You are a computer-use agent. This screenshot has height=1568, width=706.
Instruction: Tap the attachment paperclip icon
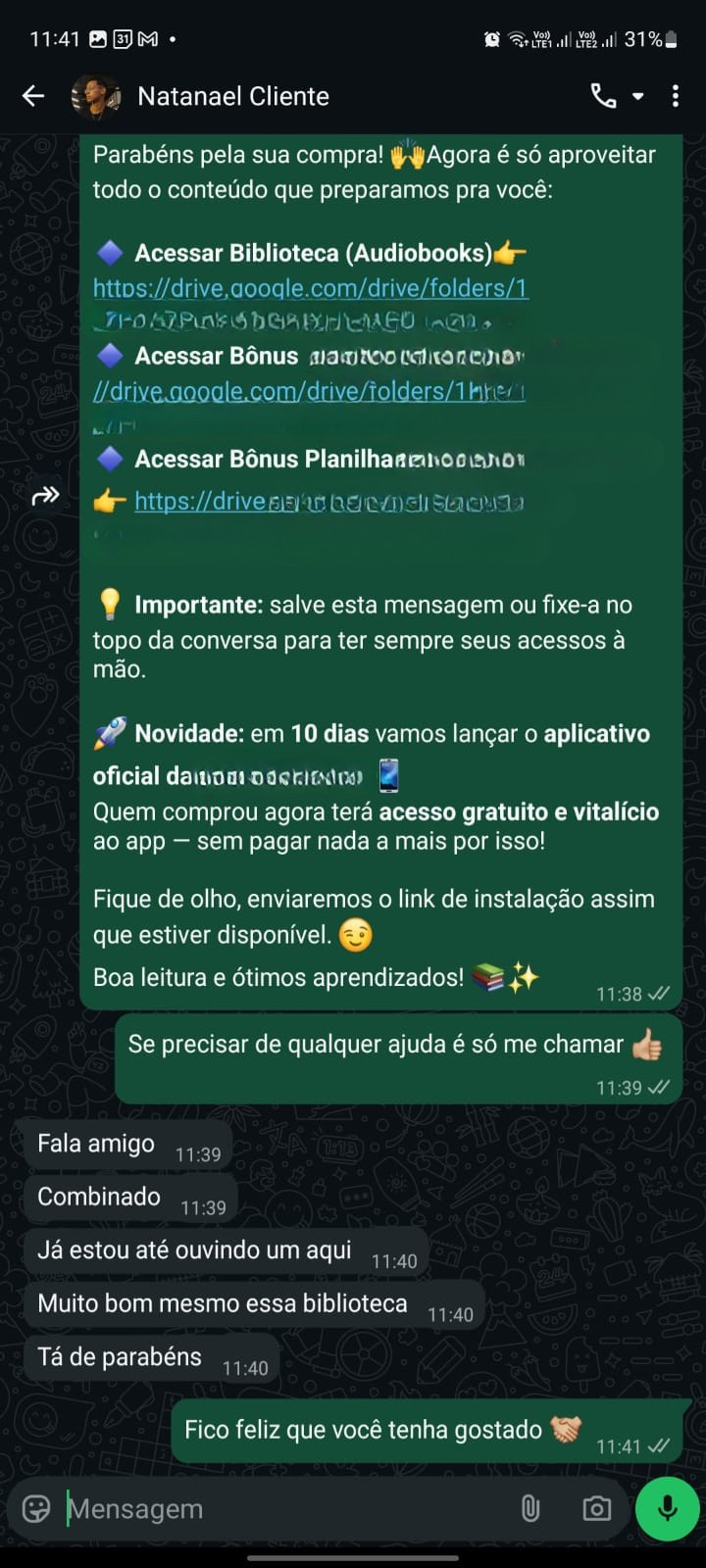530,1508
